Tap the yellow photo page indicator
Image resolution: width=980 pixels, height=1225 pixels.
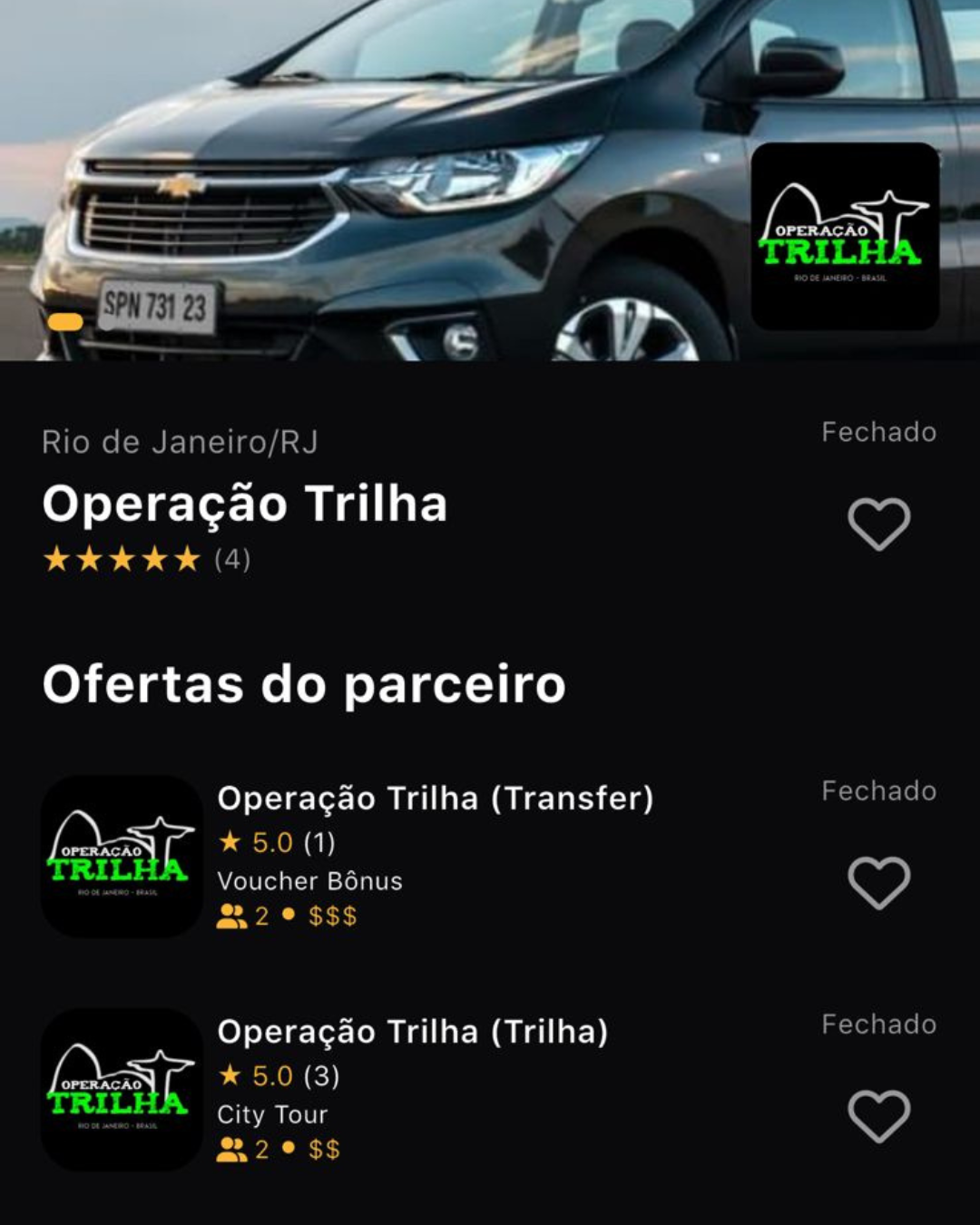pos(65,321)
